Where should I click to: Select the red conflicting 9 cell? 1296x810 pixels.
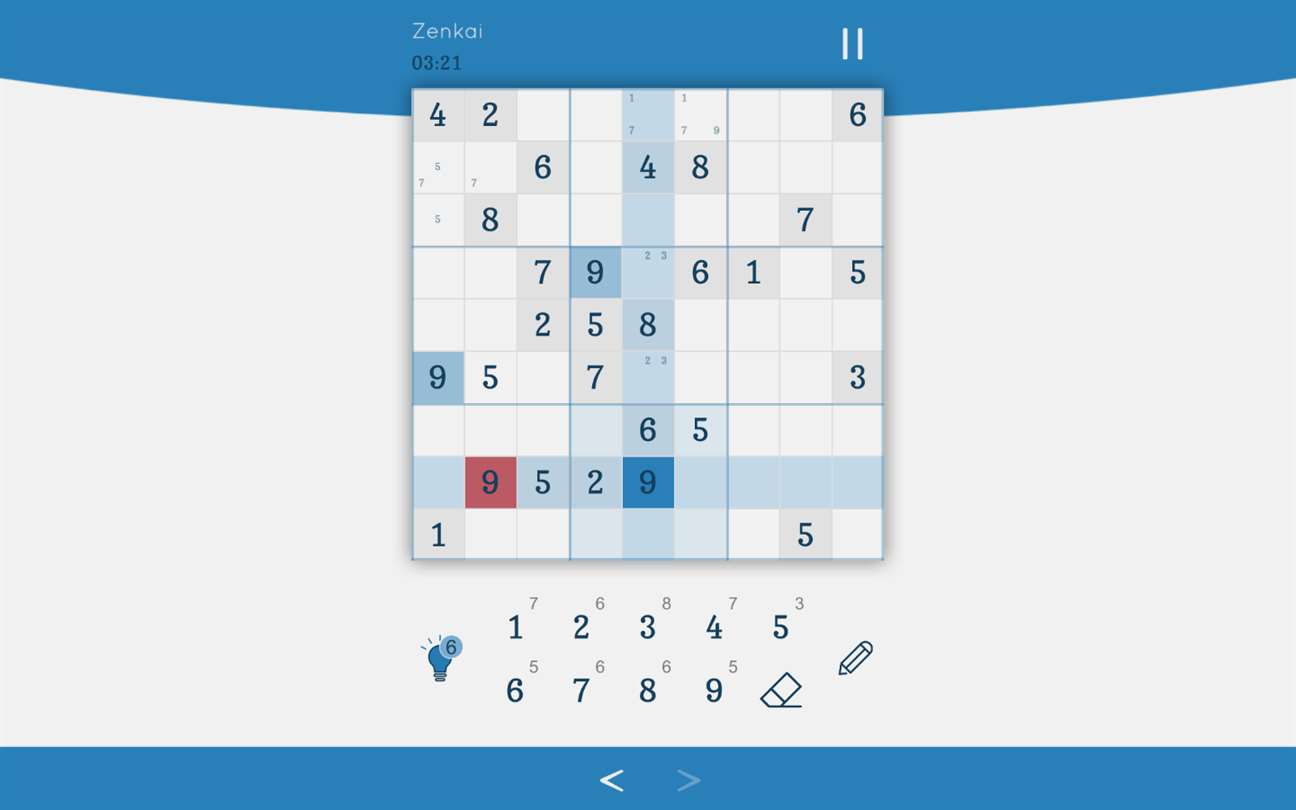[490, 483]
